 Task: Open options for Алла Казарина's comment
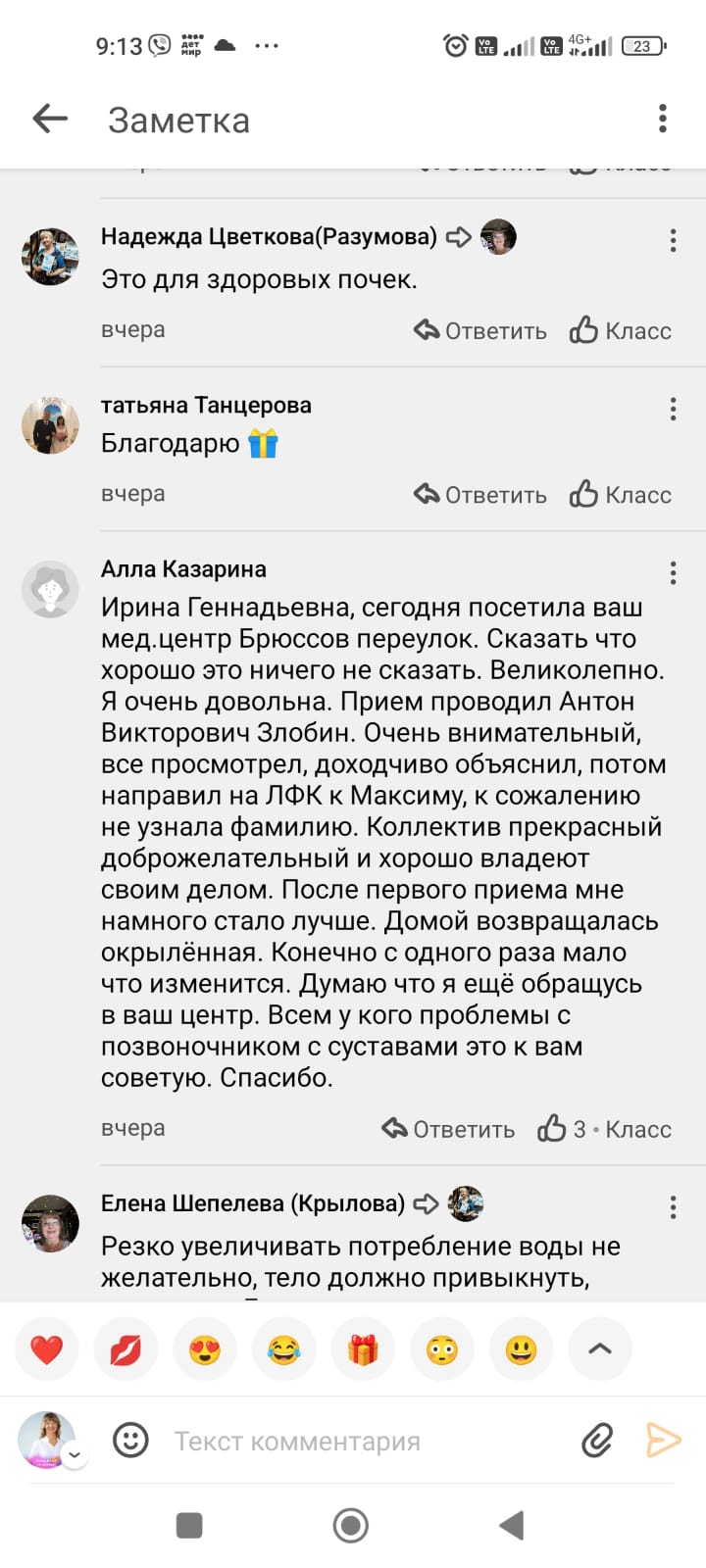673,572
